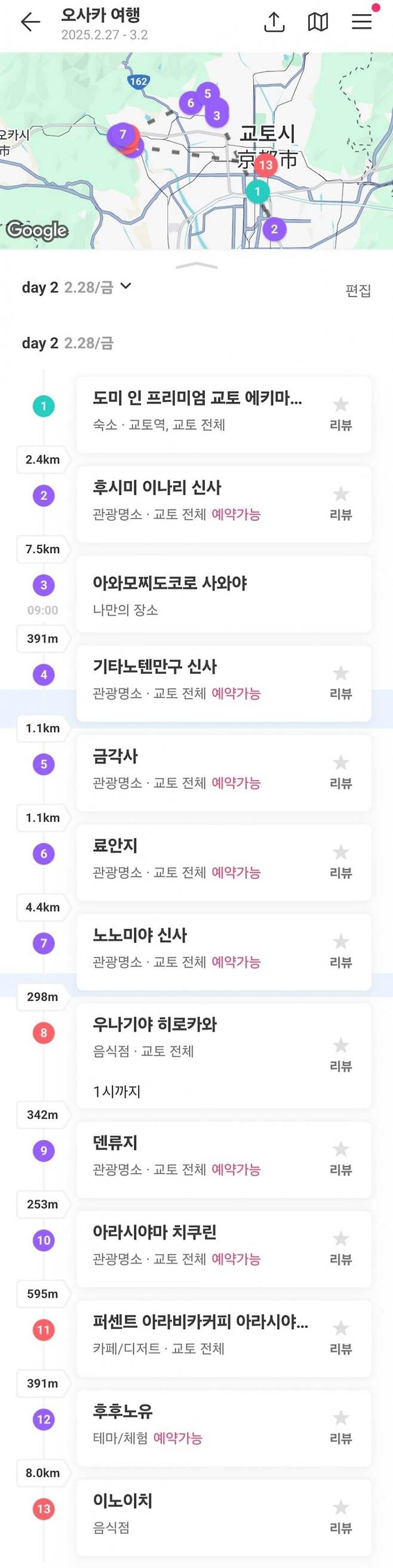Viewport: 393px width, 1568px height.
Task: Review 료안지 with the star button
Action: 340,861
